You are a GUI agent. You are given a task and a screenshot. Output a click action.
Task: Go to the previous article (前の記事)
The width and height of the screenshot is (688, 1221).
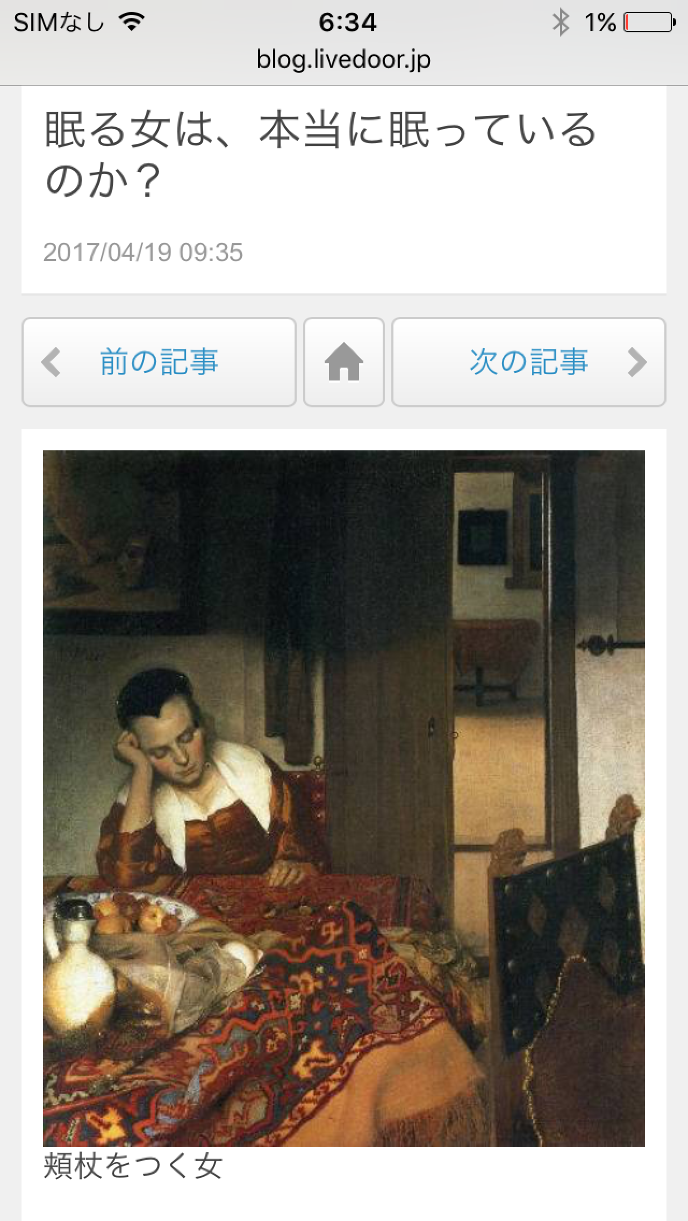point(159,362)
